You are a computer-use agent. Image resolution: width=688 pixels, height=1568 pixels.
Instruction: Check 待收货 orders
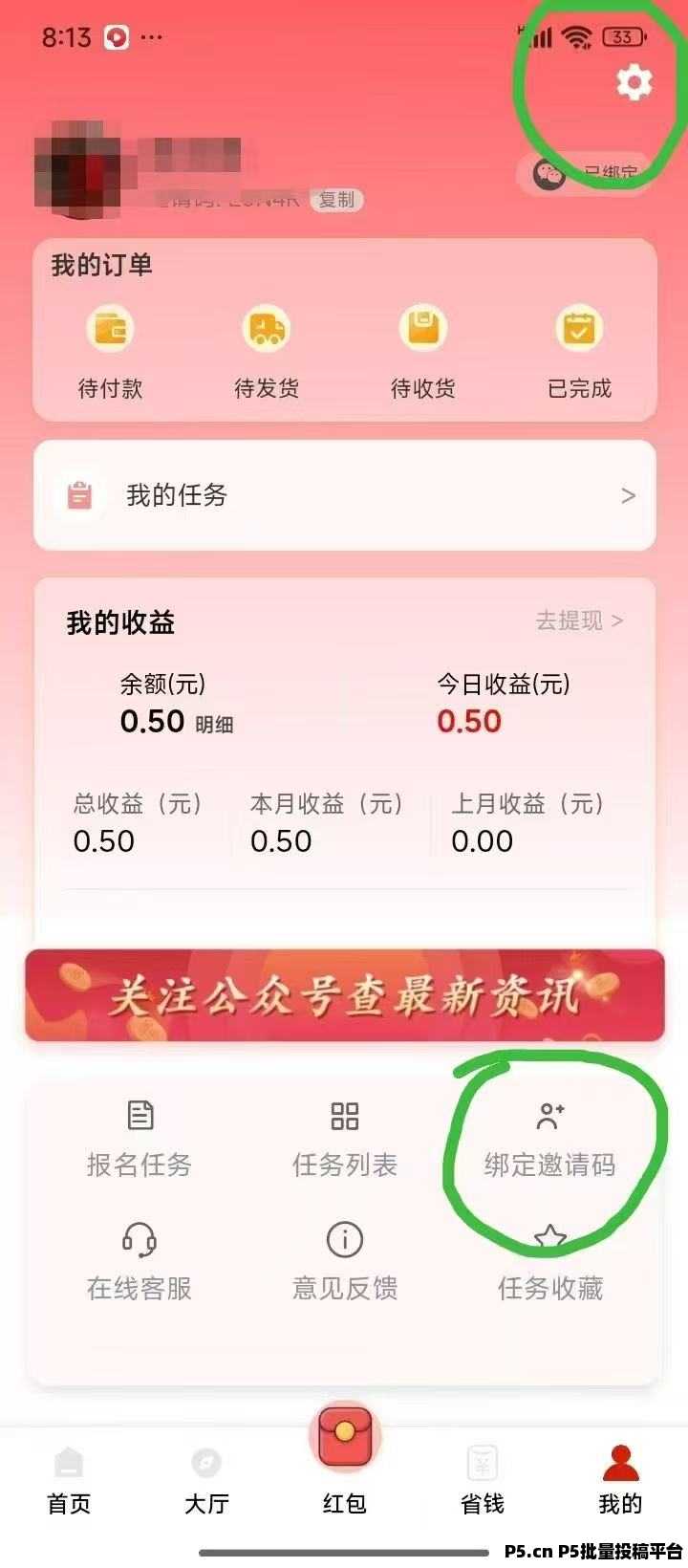click(x=422, y=351)
